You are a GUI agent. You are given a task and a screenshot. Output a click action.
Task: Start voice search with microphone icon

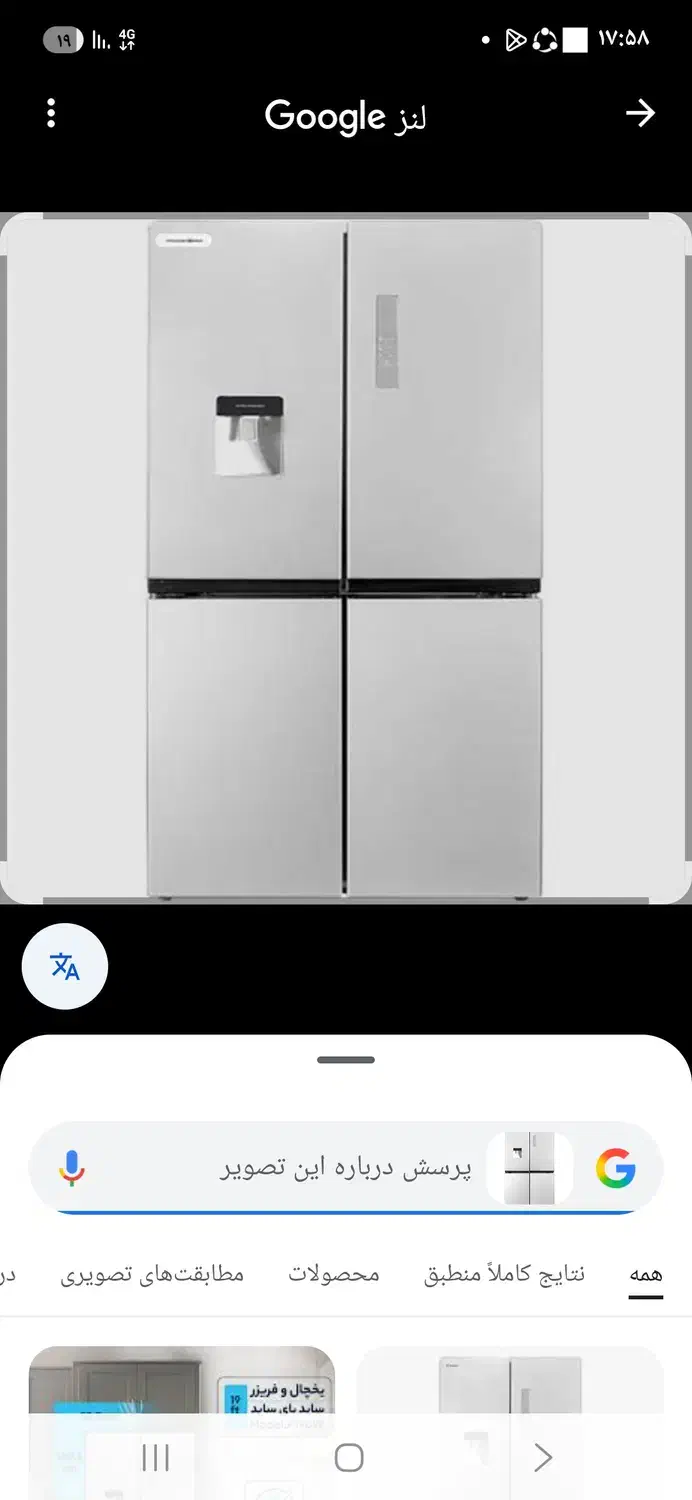pos(72,1168)
